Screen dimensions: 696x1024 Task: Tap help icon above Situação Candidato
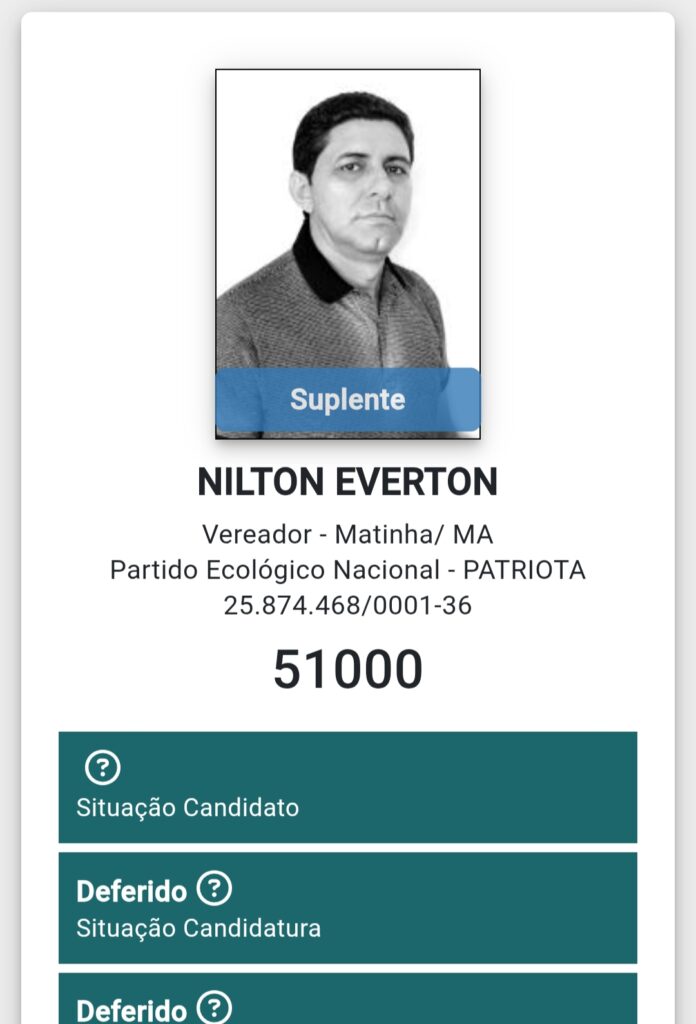(103, 768)
